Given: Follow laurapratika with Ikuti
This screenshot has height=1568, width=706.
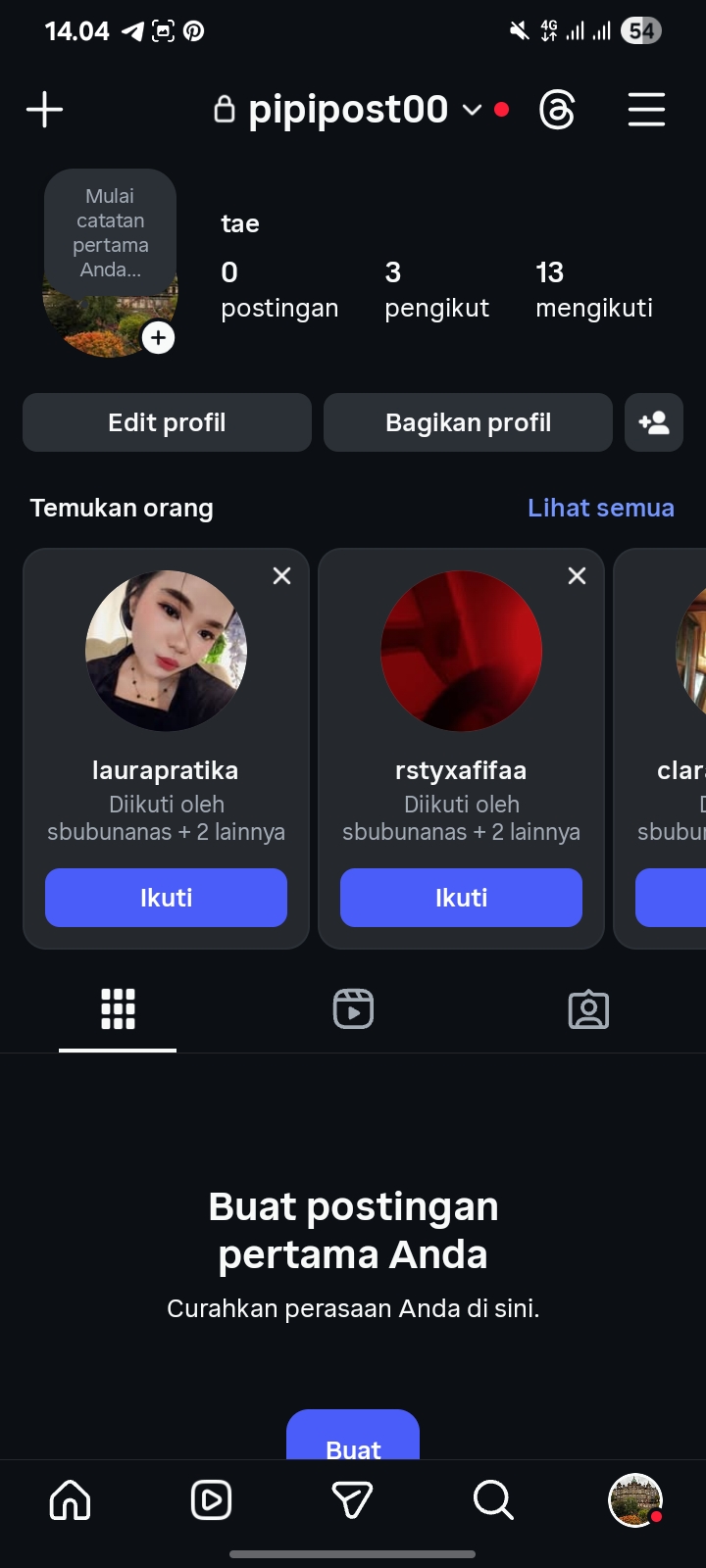Looking at the screenshot, I should pos(166,898).
